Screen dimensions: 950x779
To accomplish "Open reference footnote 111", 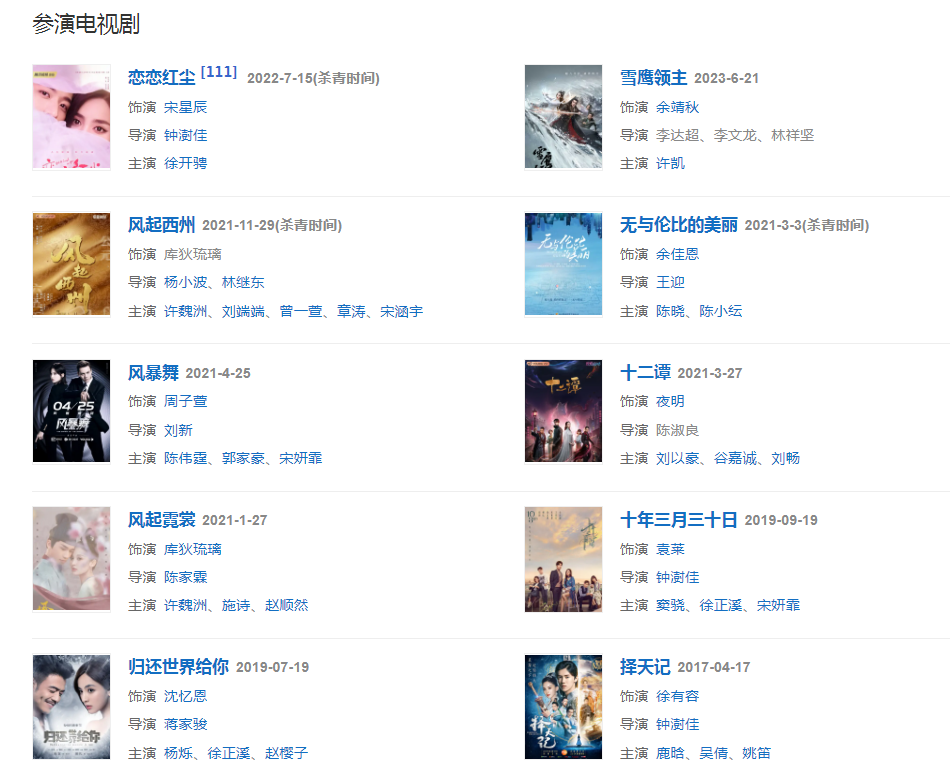I will (x=219, y=72).
